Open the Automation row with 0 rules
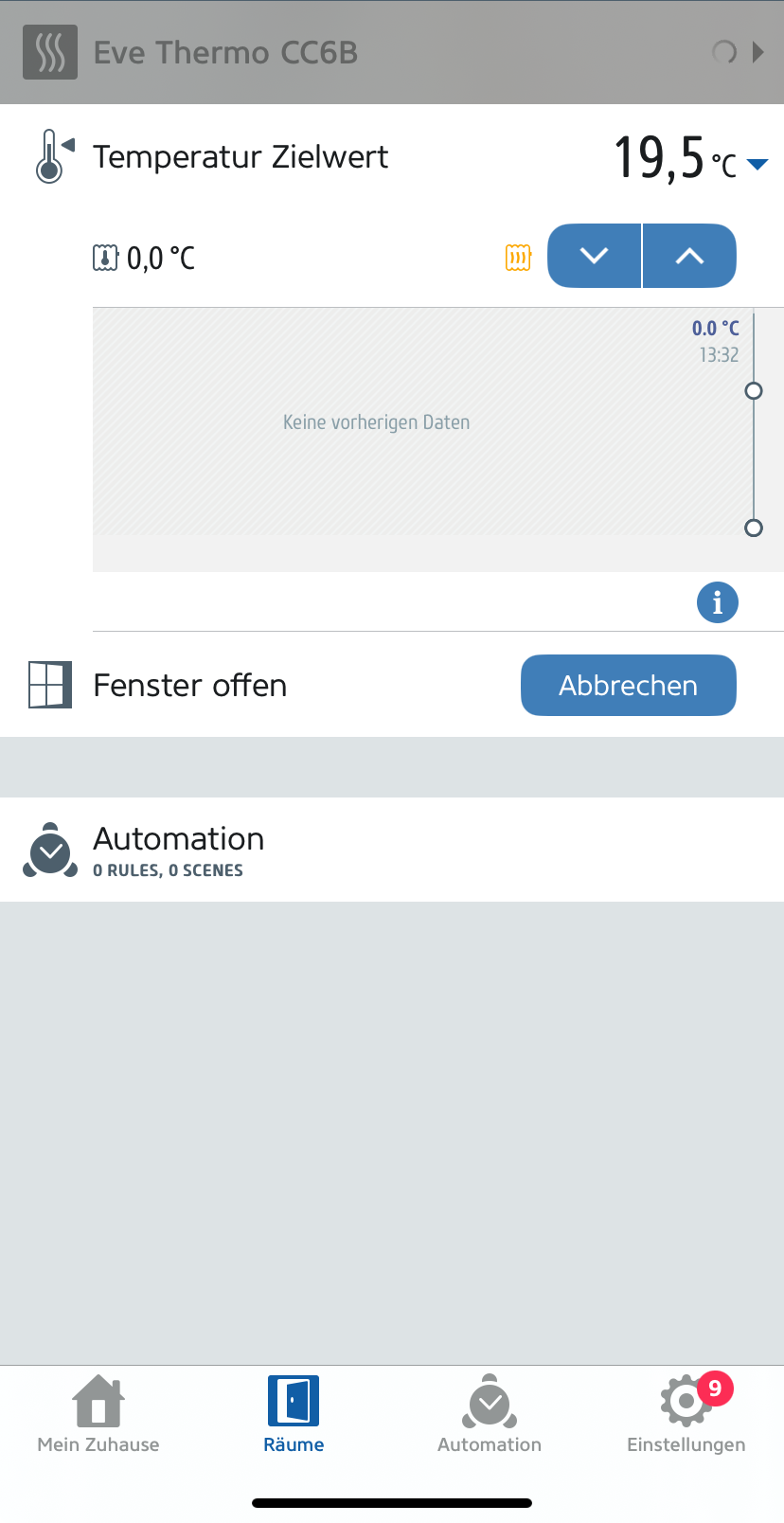784x1523 pixels. point(178,850)
